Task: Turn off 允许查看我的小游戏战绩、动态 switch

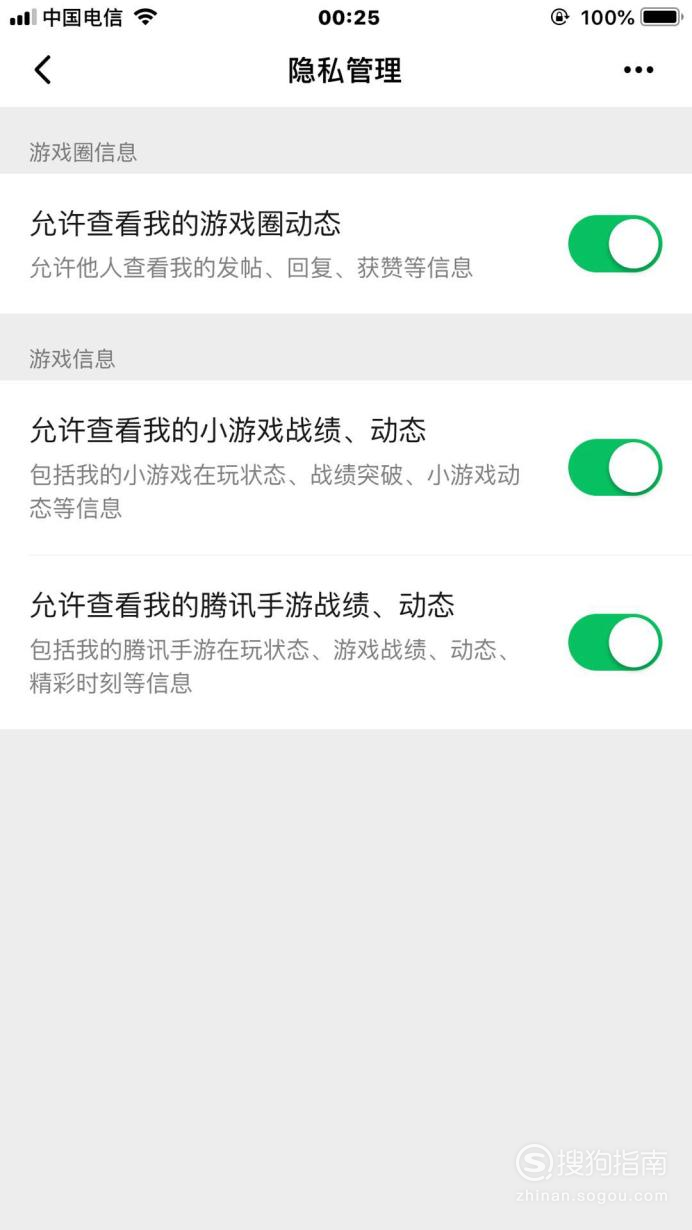Action: tap(615, 467)
